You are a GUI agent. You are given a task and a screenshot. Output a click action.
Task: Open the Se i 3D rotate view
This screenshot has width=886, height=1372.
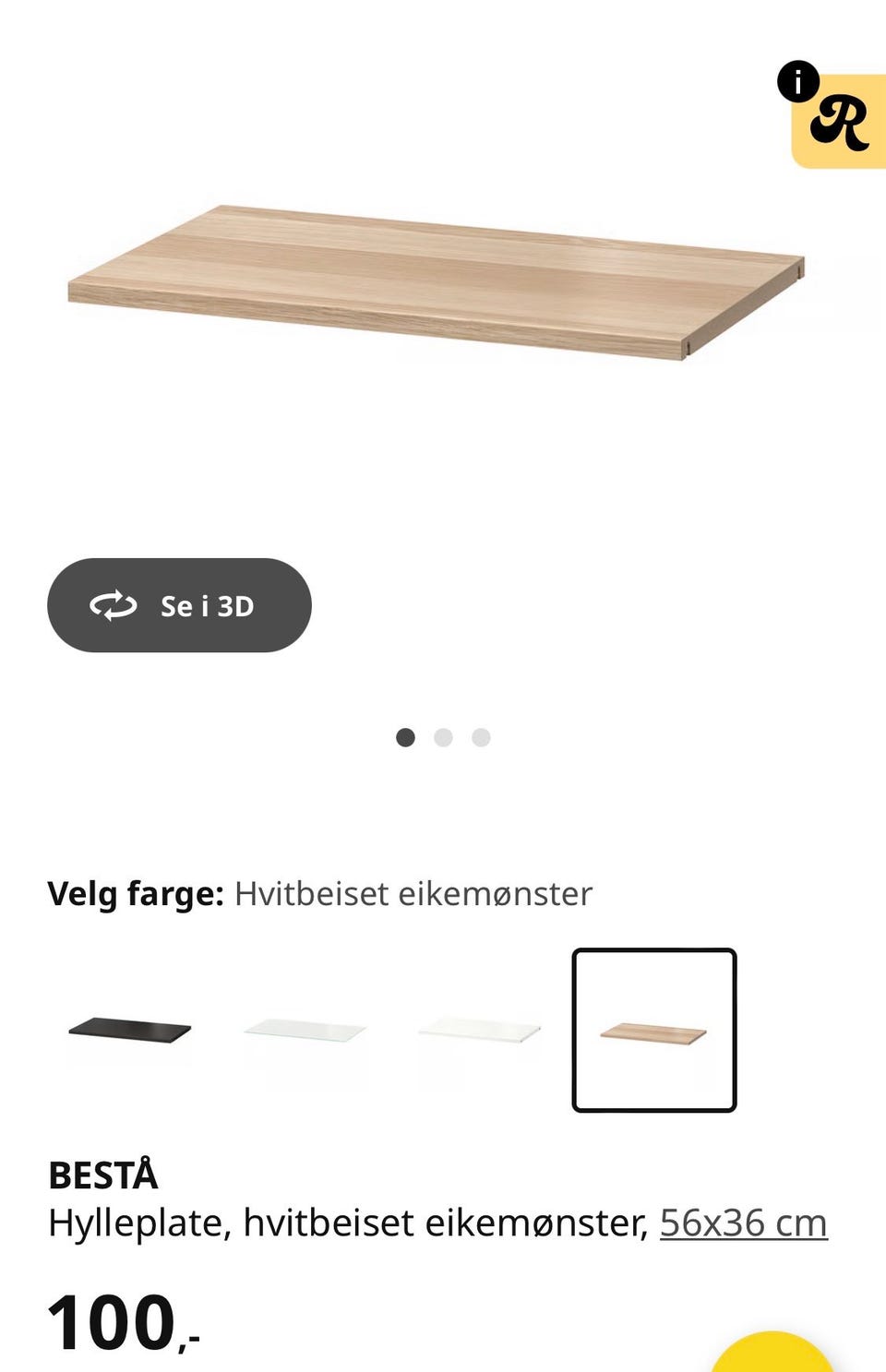pyautogui.click(x=179, y=606)
